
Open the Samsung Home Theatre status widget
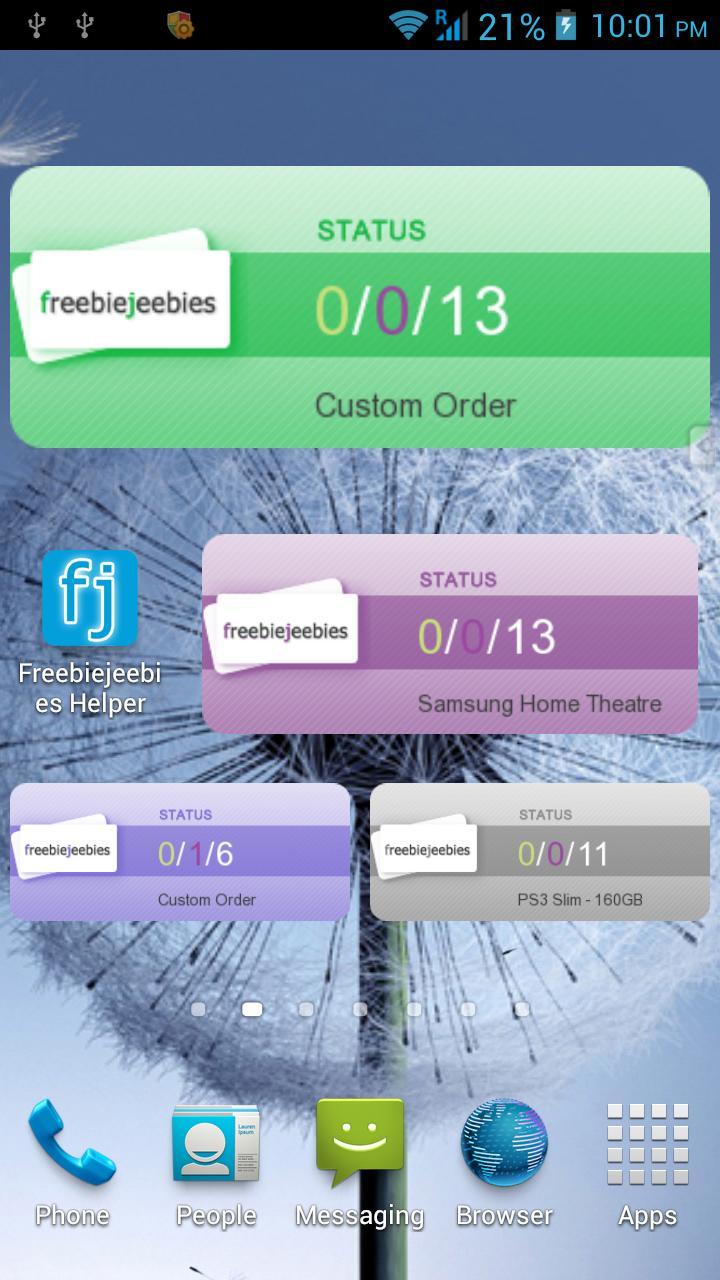(x=450, y=633)
